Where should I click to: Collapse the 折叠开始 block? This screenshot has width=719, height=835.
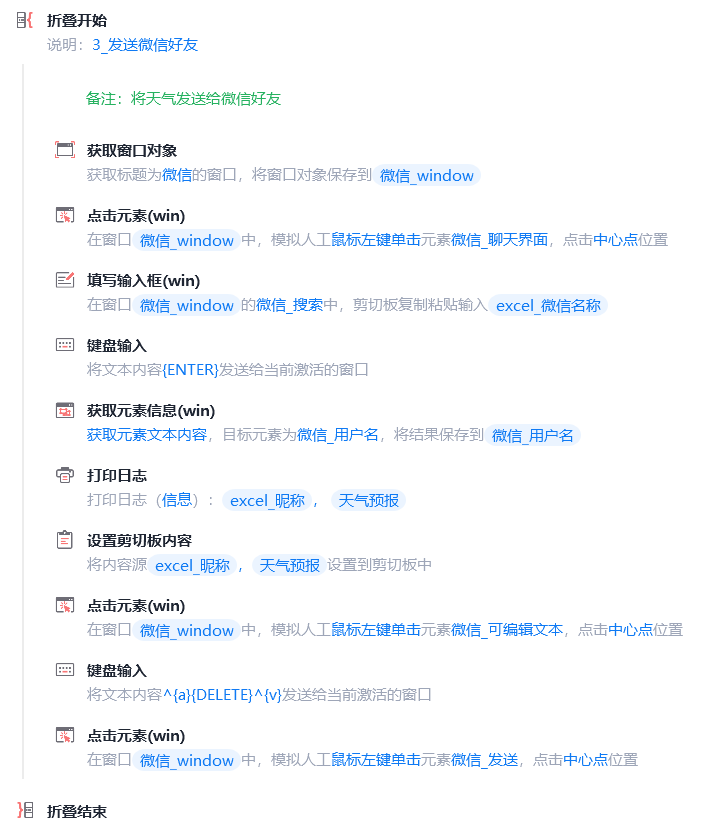point(25,20)
